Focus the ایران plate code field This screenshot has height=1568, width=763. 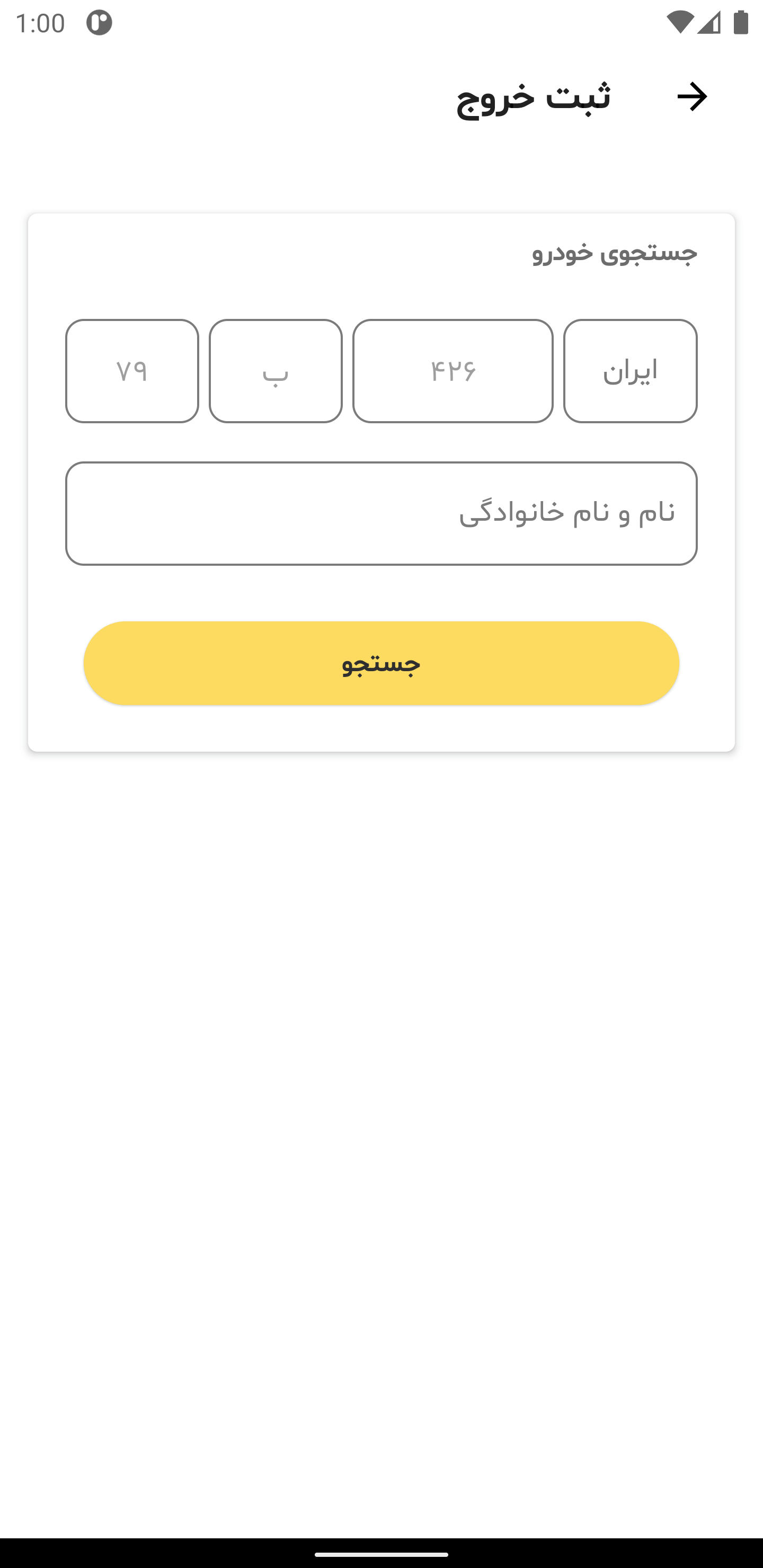pos(629,371)
